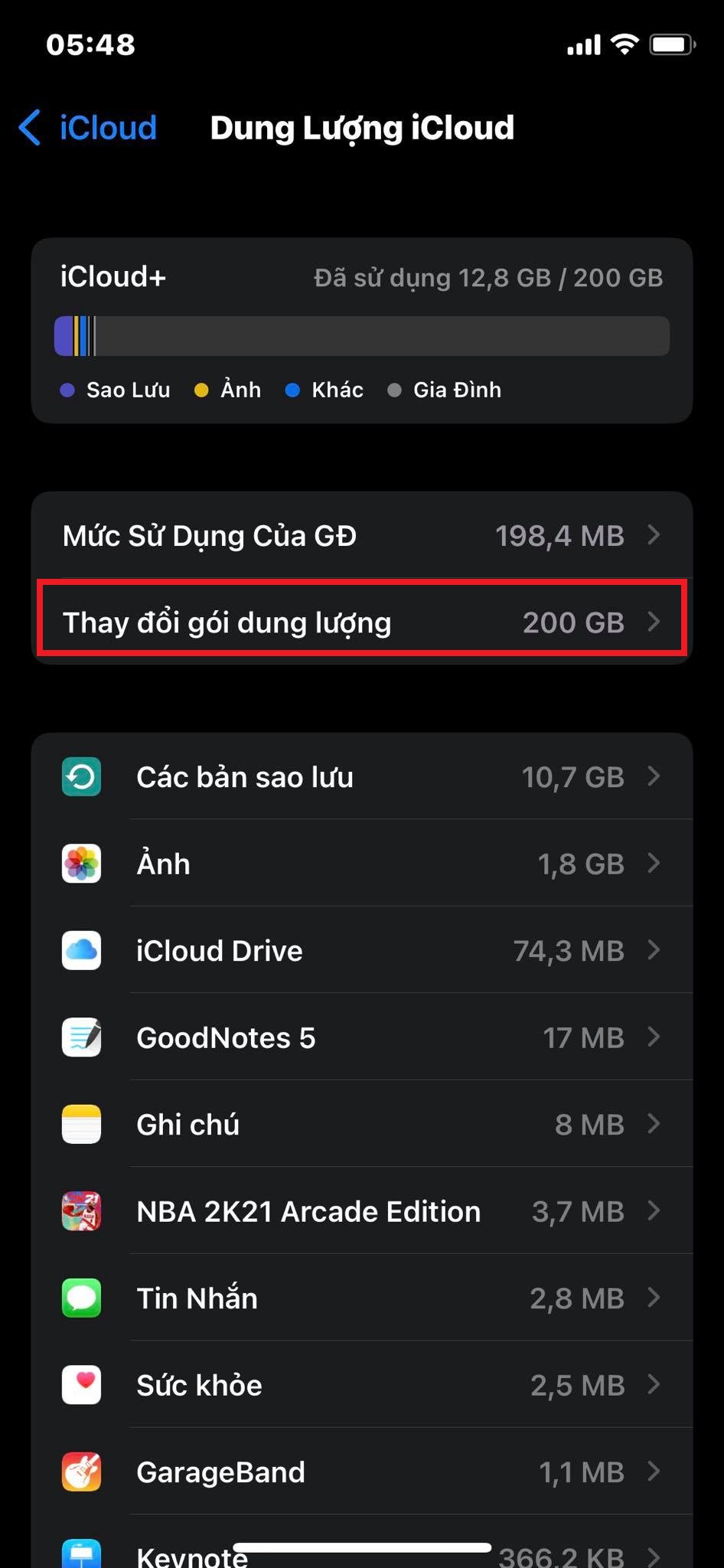Open Thay đổi gói dung lượng
Screen dimensions: 724x1568
pyautogui.click(x=361, y=622)
